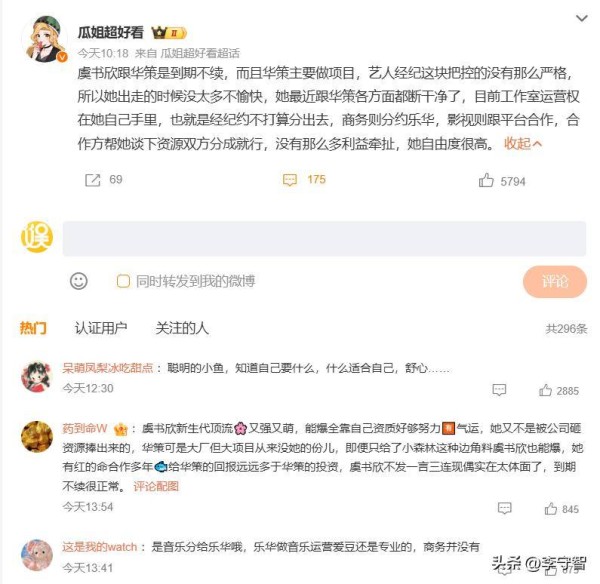Screen dimensions: 600x584
Task: Submit with the 评论 button
Action: (x=554, y=282)
